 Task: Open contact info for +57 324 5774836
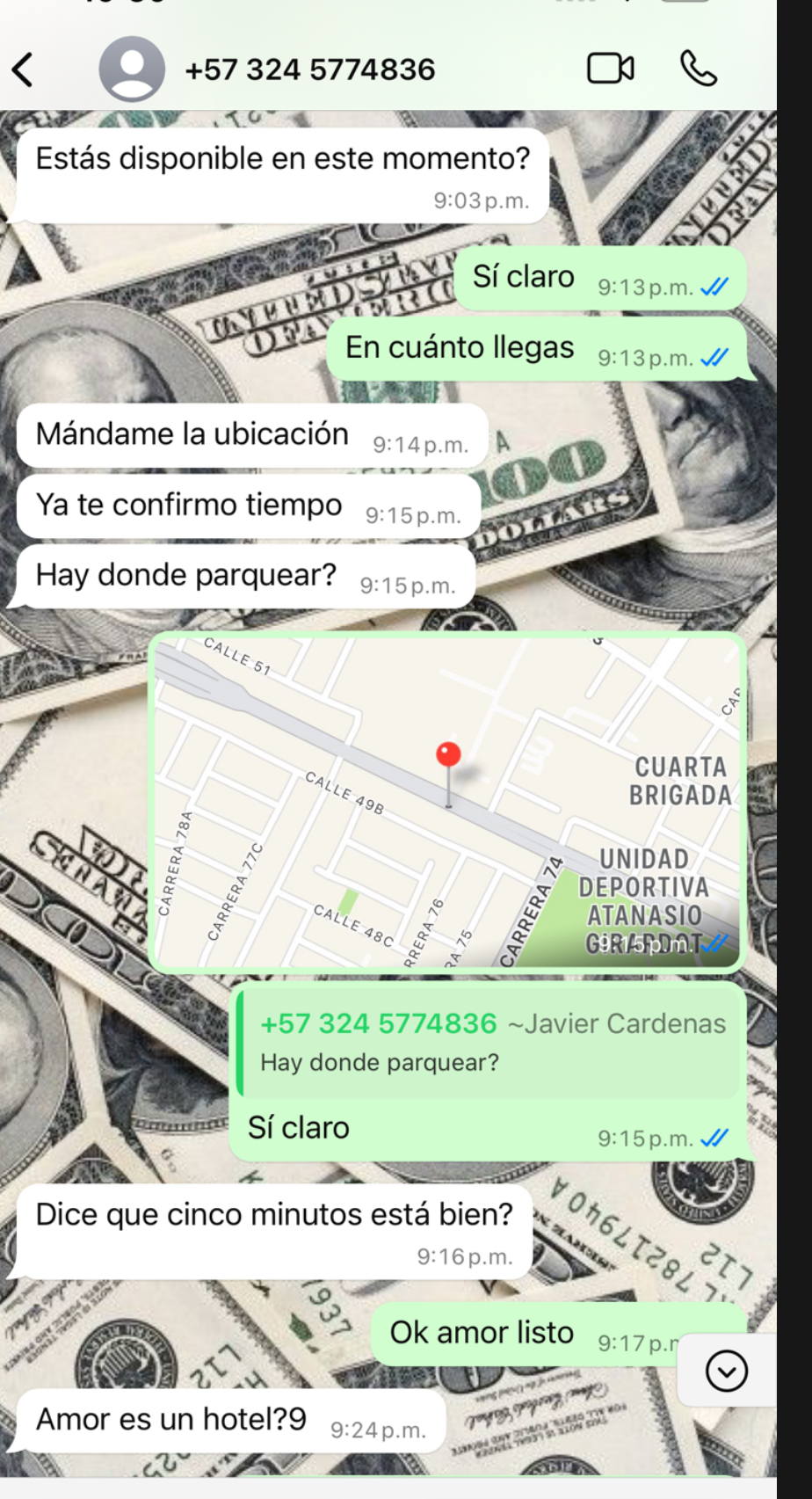click(309, 69)
